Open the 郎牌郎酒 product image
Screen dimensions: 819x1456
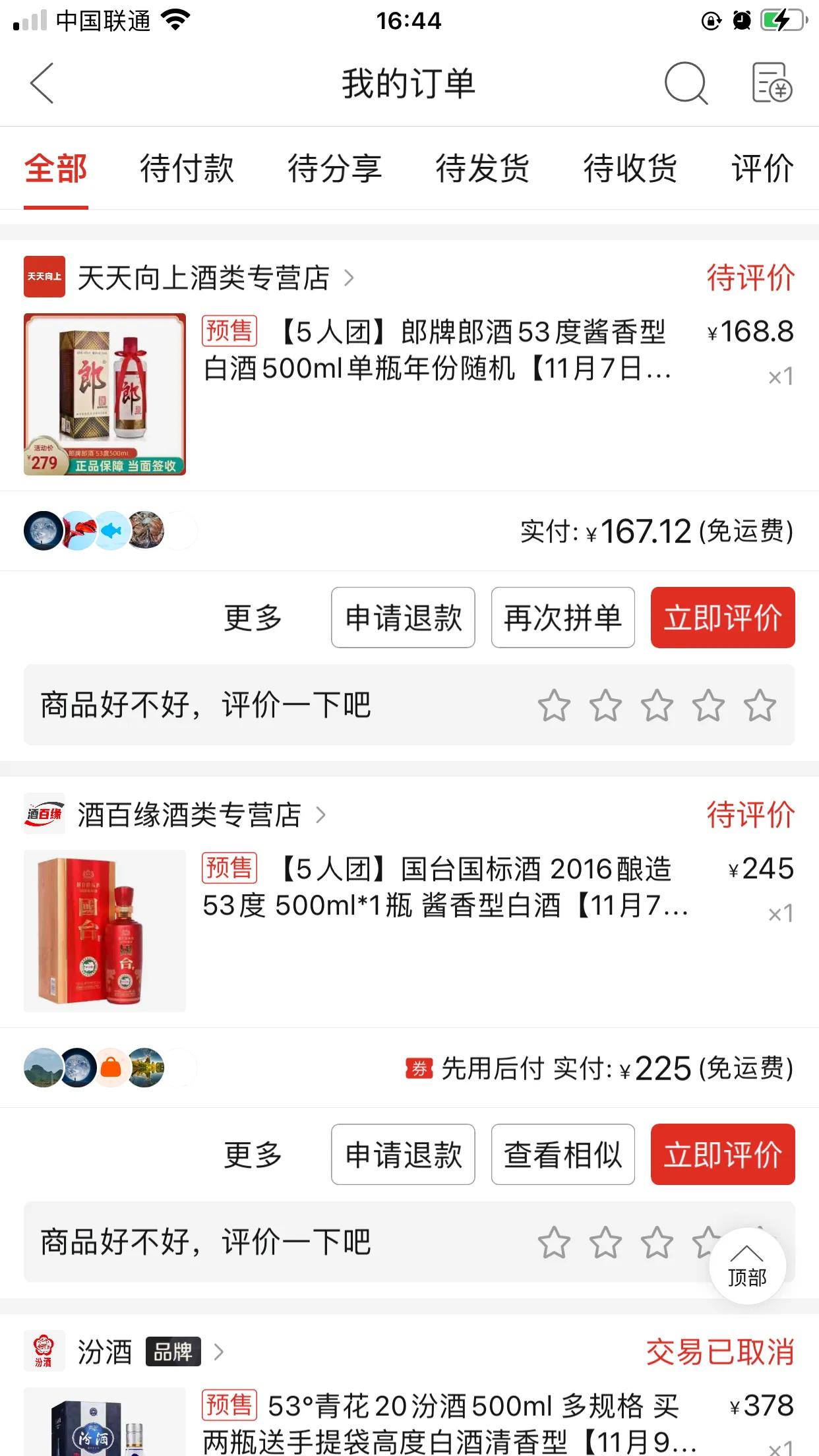pyautogui.click(x=105, y=394)
